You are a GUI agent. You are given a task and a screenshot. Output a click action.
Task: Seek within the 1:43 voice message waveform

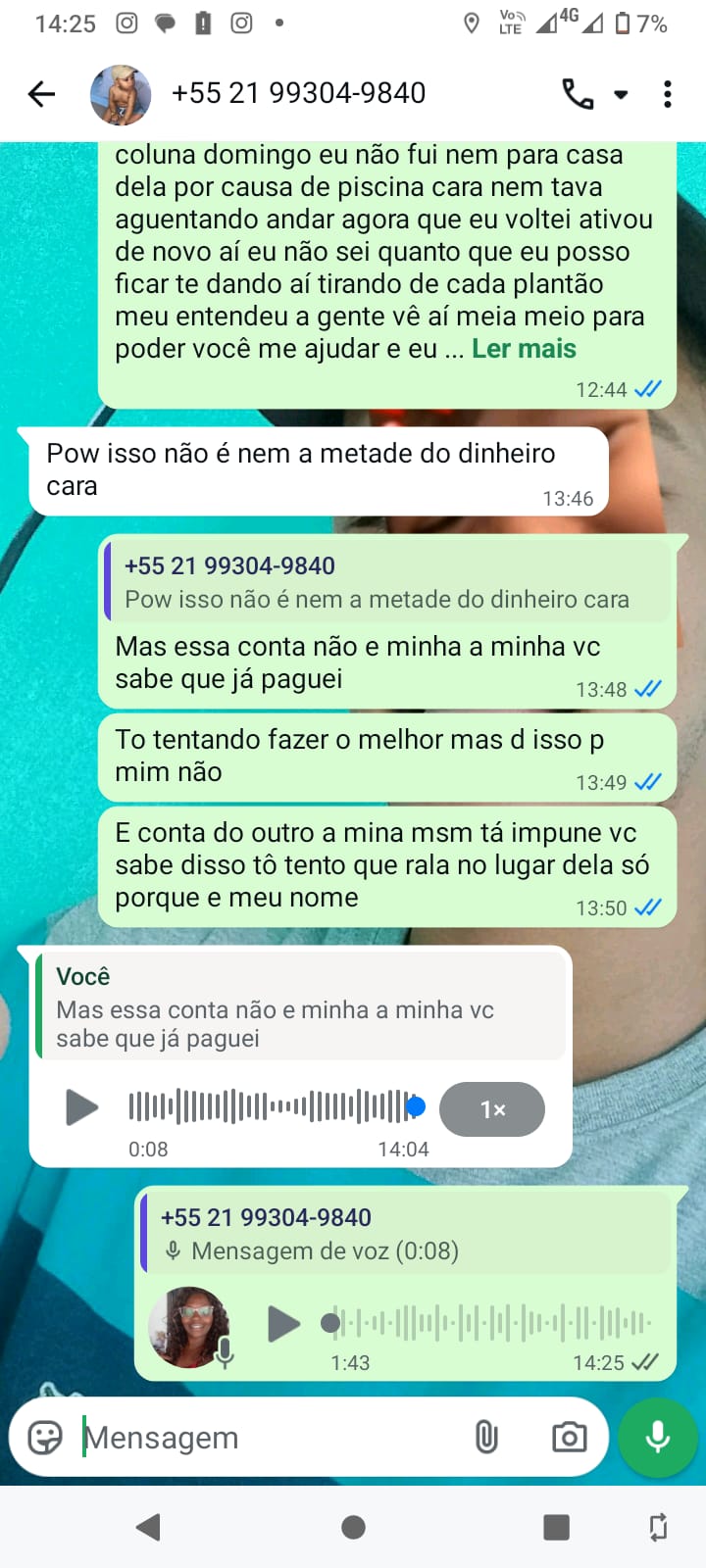(490, 1323)
